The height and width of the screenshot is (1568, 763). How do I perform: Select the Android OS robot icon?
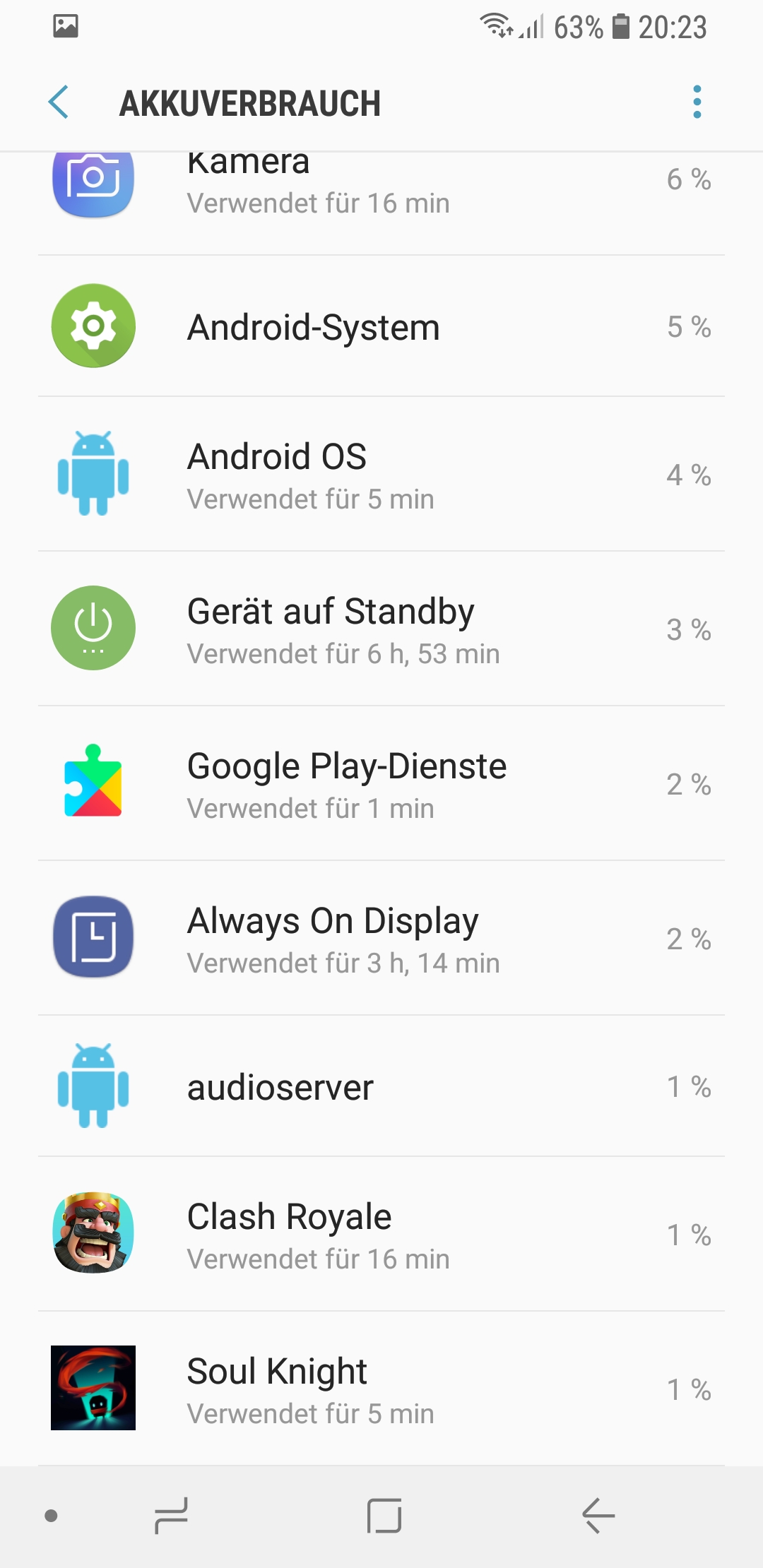93,473
